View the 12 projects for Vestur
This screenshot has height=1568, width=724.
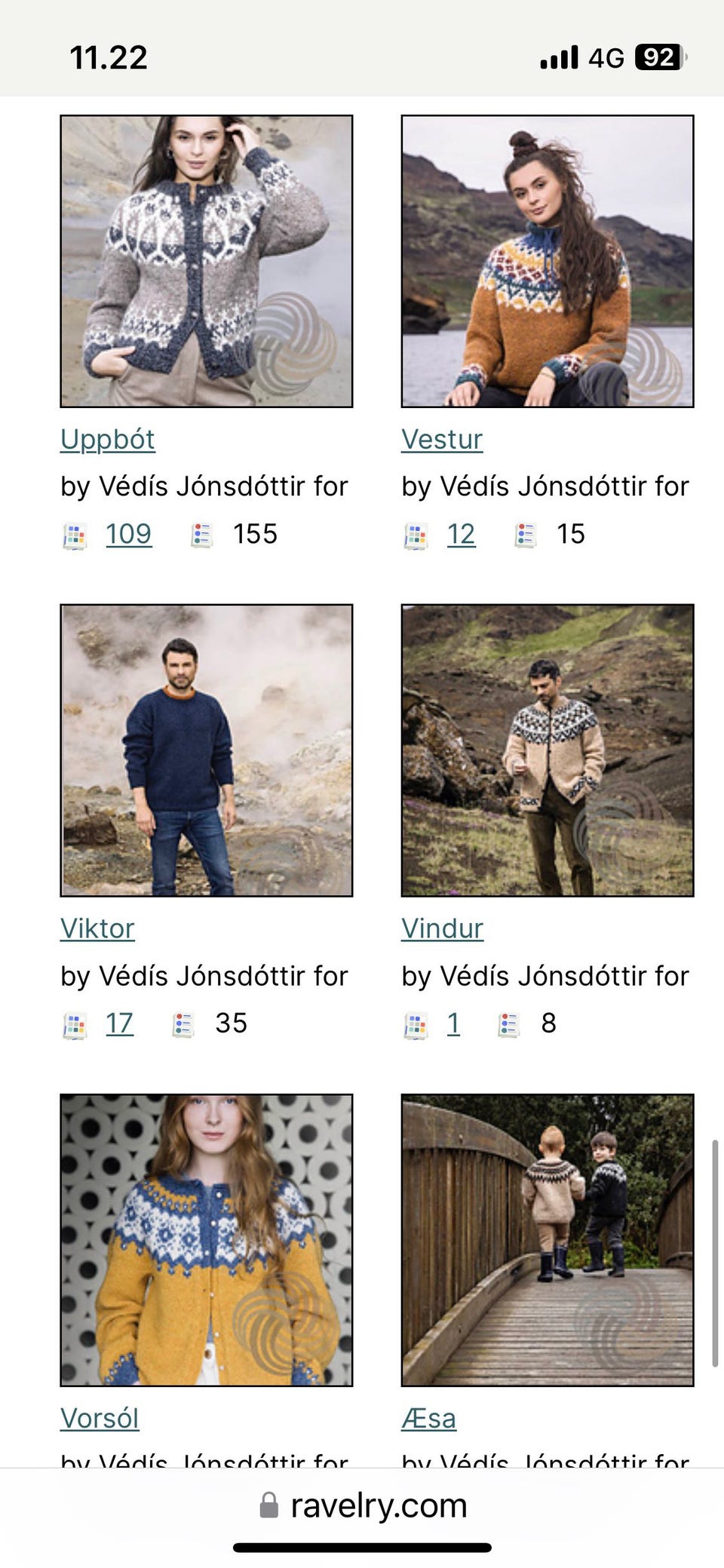pos(461,534)
